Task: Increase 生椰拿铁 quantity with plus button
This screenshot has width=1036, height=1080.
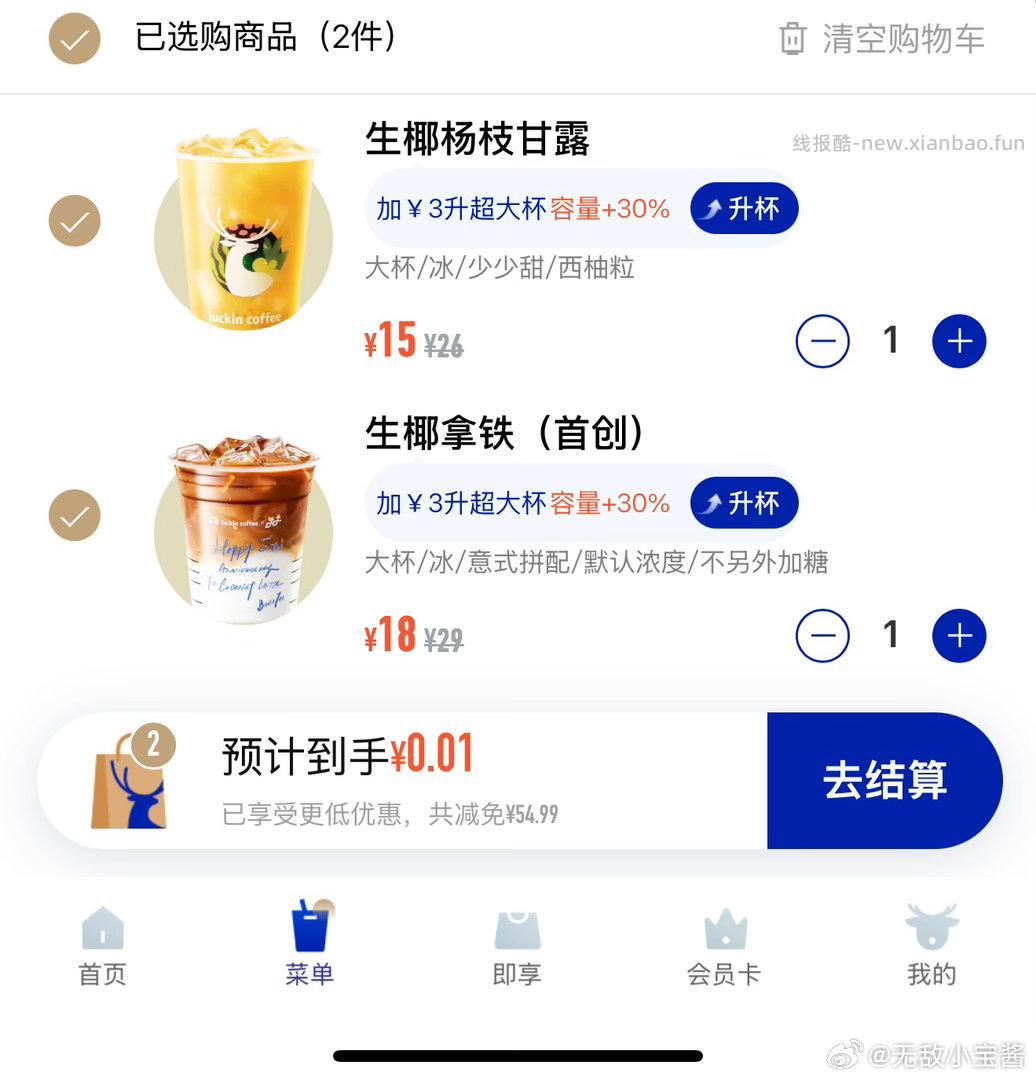Action: tap(958, 635)
